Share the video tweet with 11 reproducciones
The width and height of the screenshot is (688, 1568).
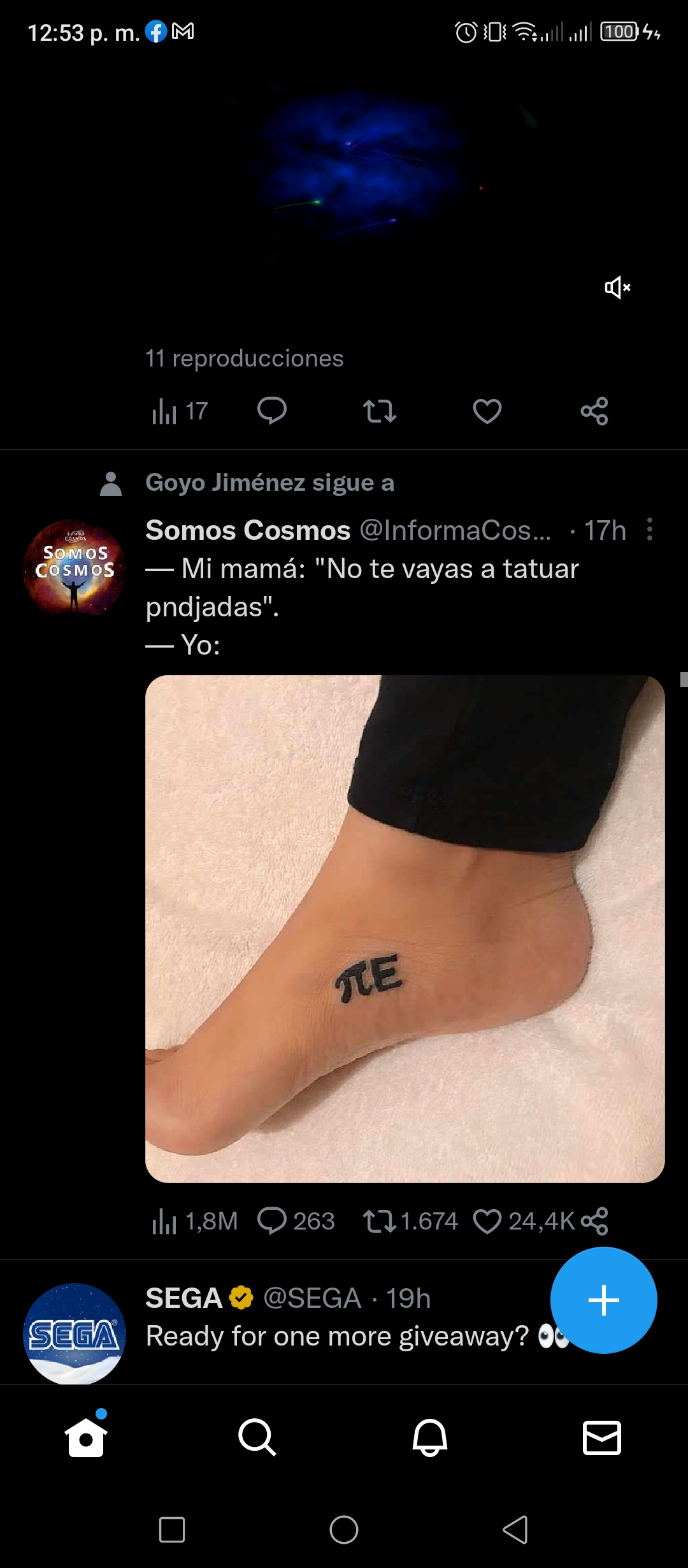pyautogui.click(x=594, y=411)
